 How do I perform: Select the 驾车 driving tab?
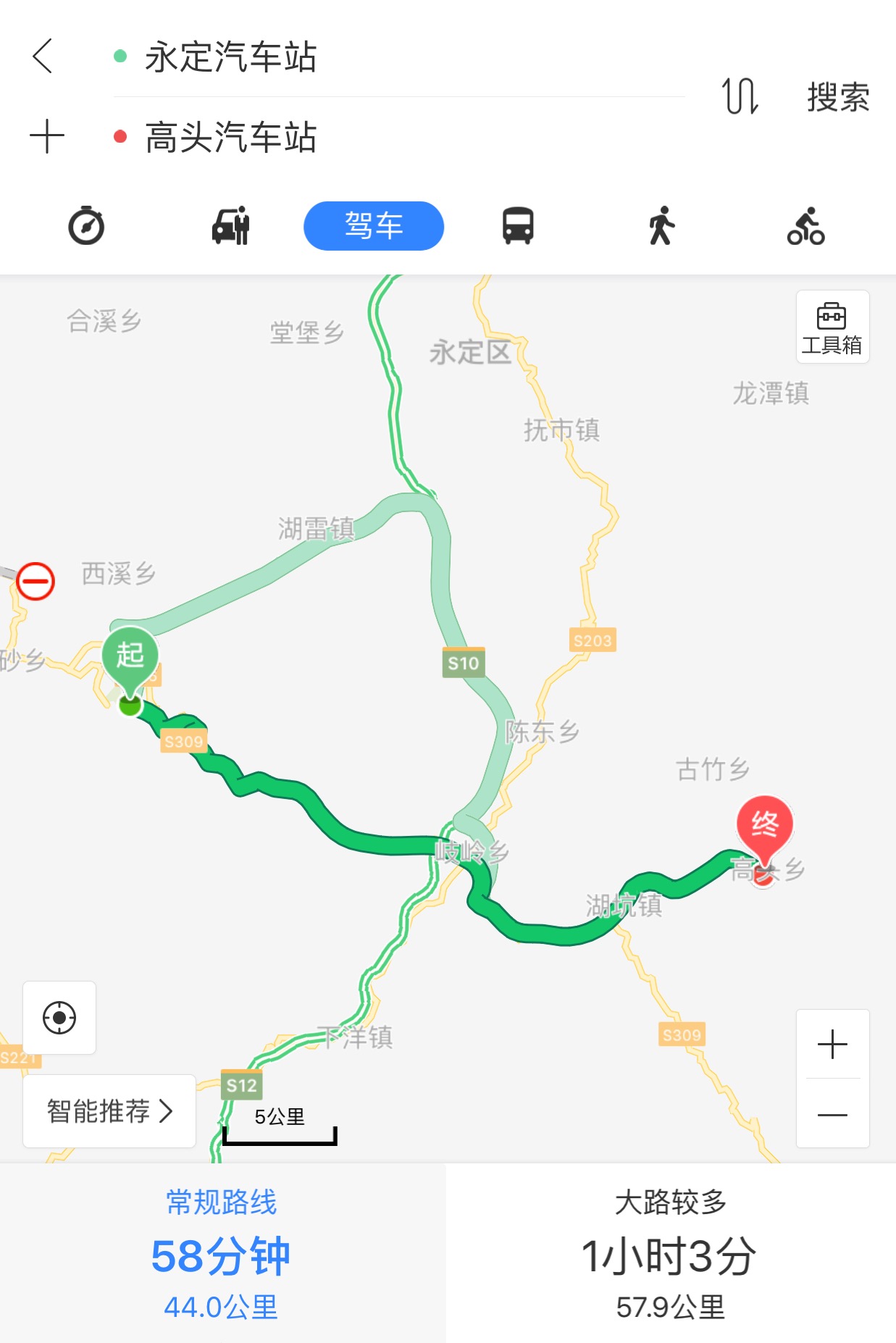coord(373,226)
